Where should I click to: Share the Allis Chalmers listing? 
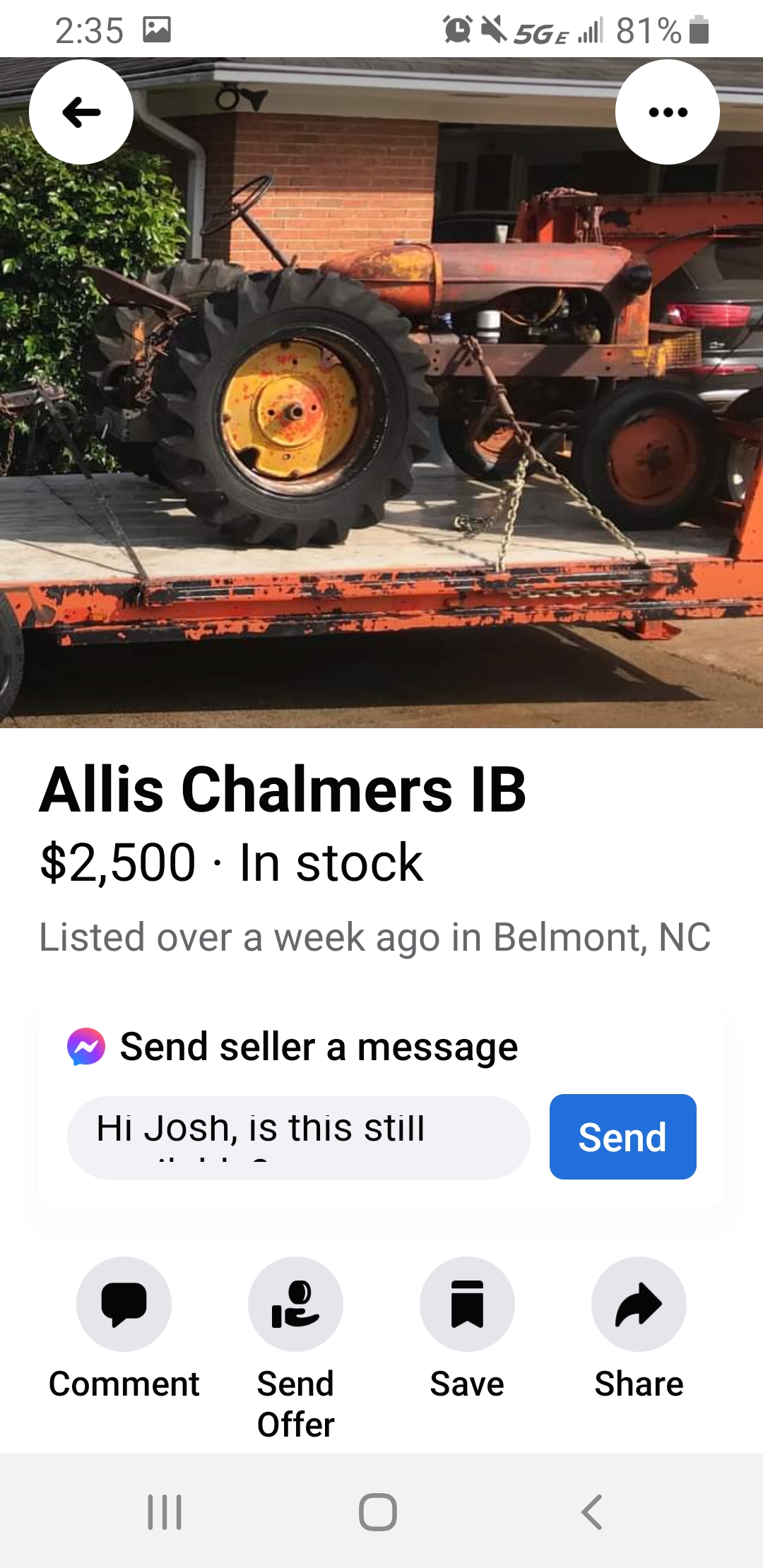[x=639, y=1304]
